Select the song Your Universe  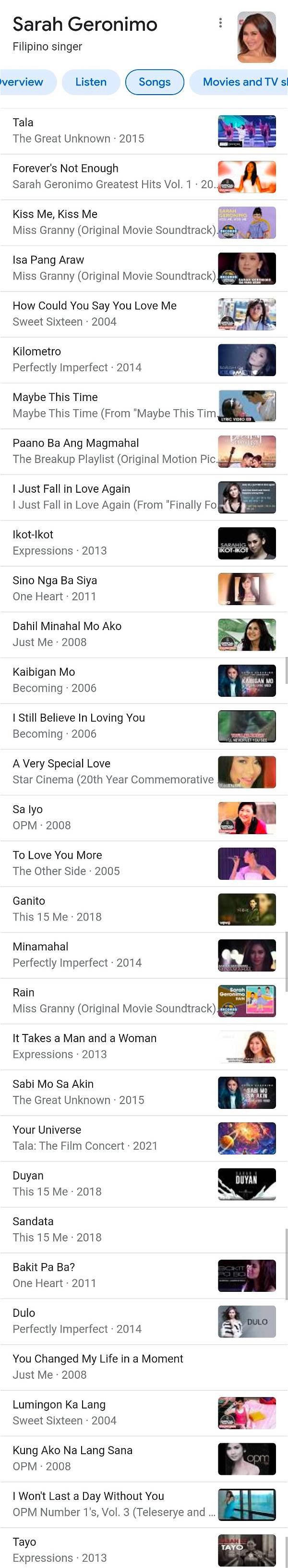coord(109,1138)
